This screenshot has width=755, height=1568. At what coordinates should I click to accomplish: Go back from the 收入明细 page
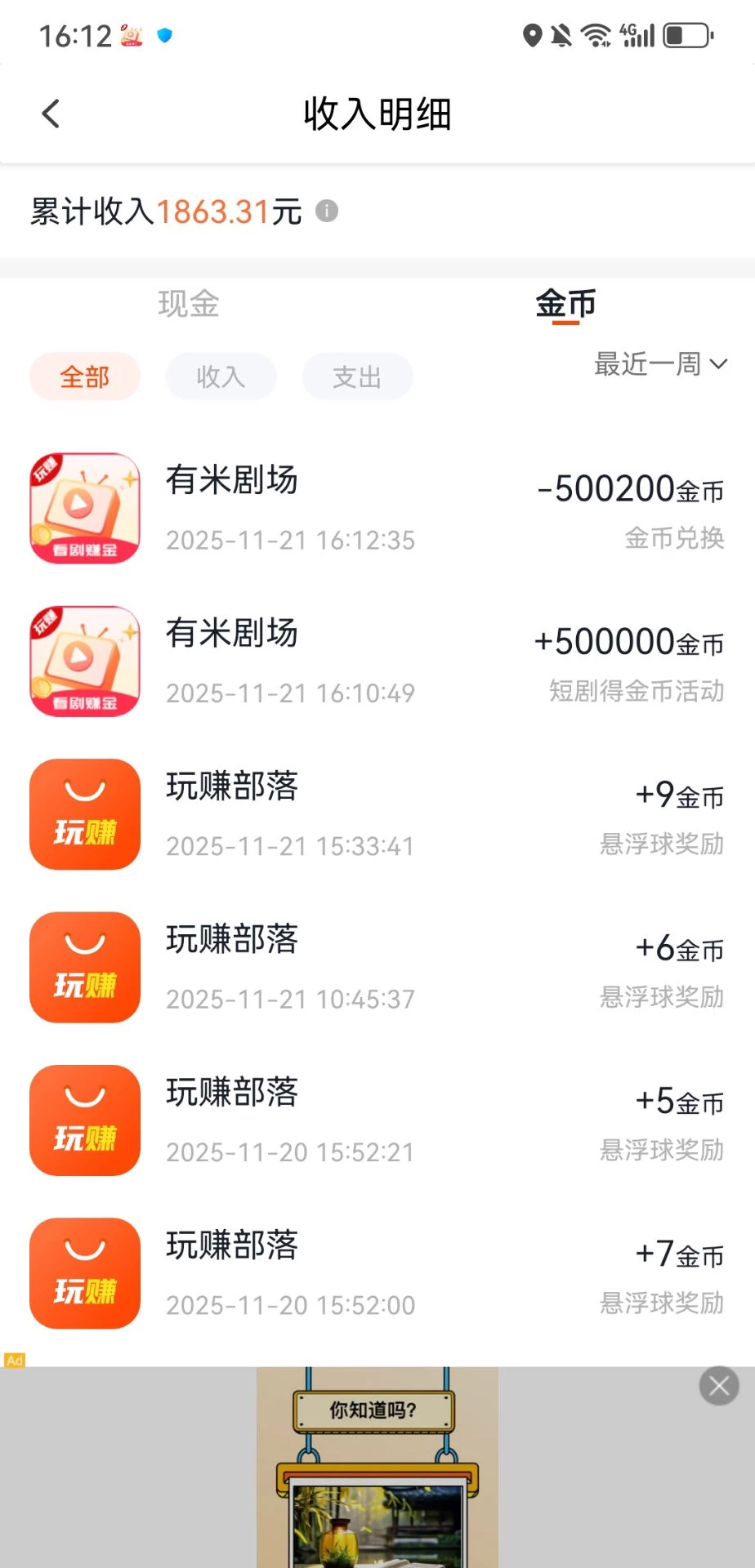[x=51, y=114]
